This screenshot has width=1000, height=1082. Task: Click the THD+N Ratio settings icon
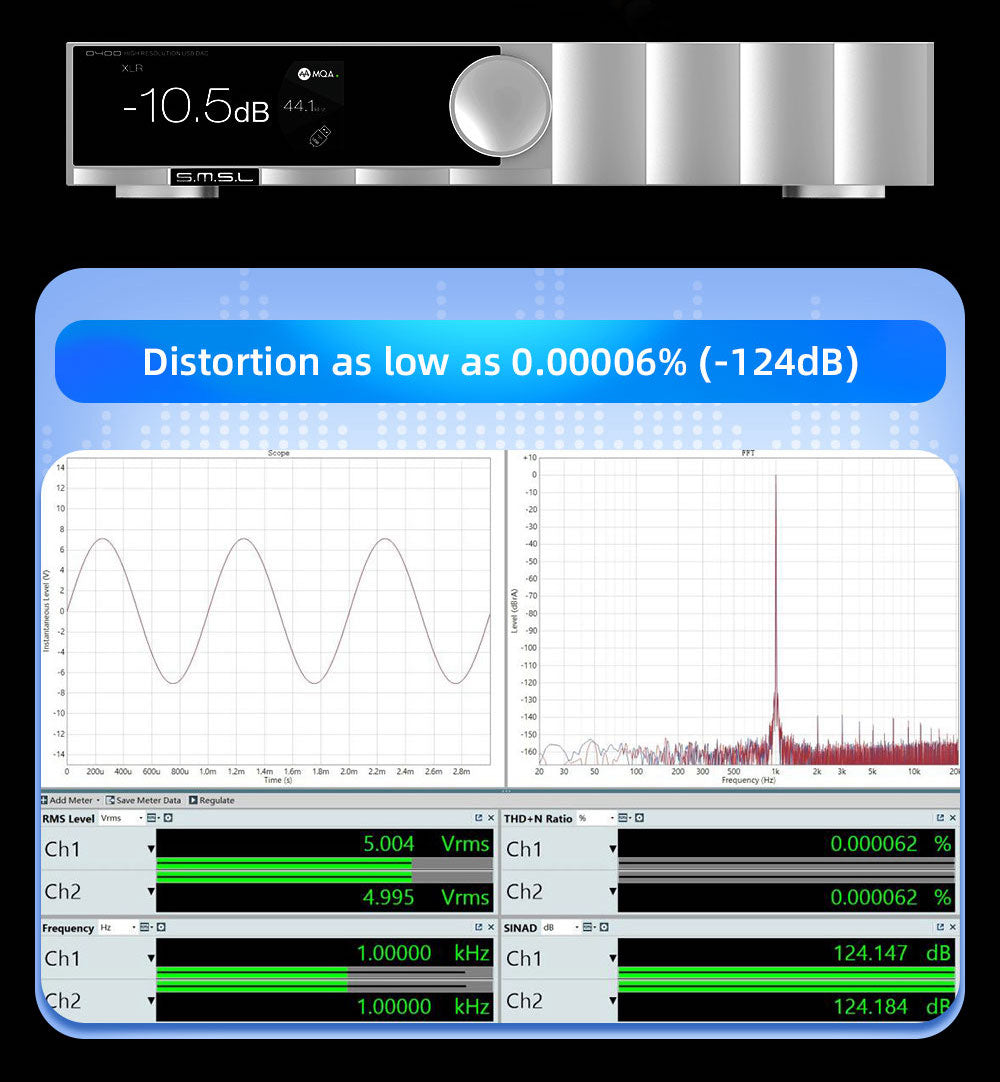[x=622, y=817]
